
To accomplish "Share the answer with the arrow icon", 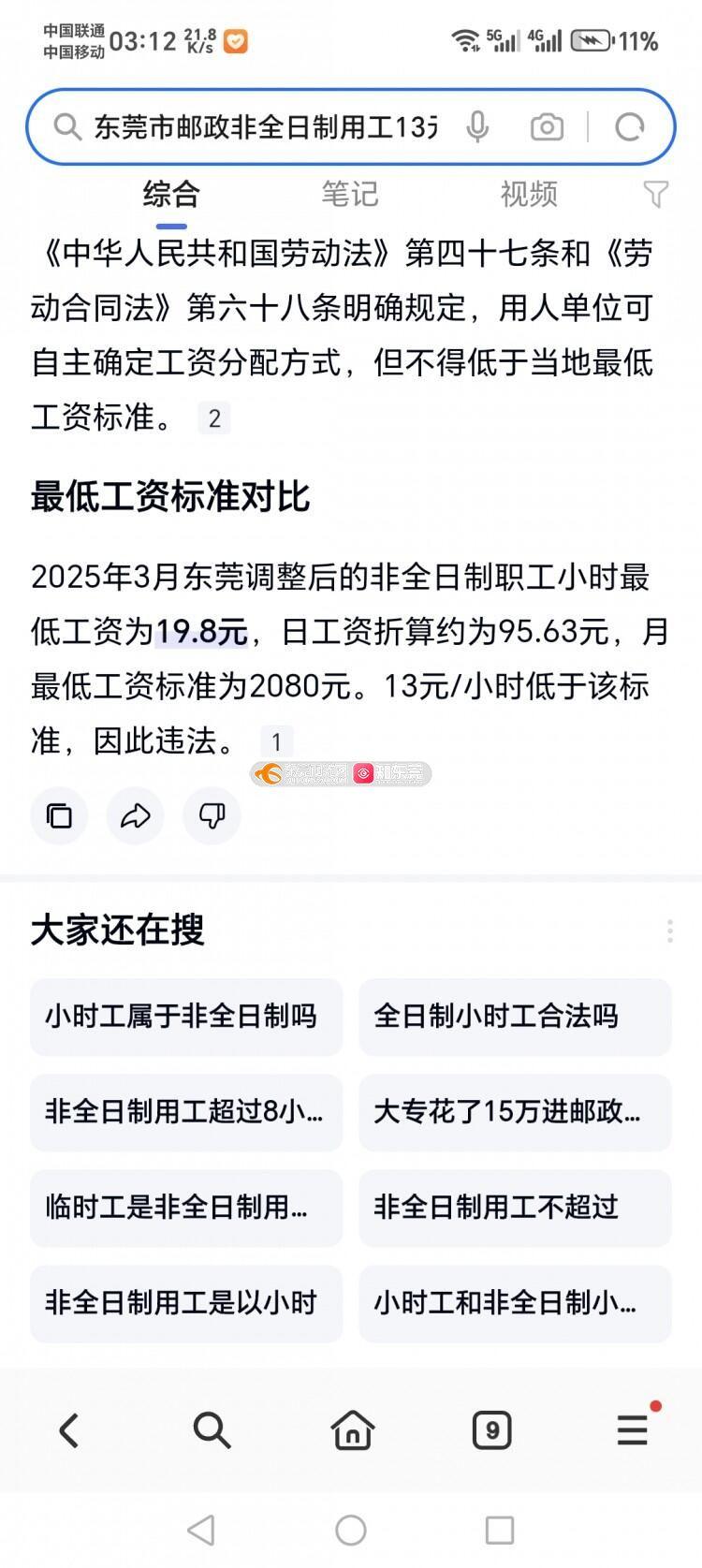I will [x=136, y=816].
